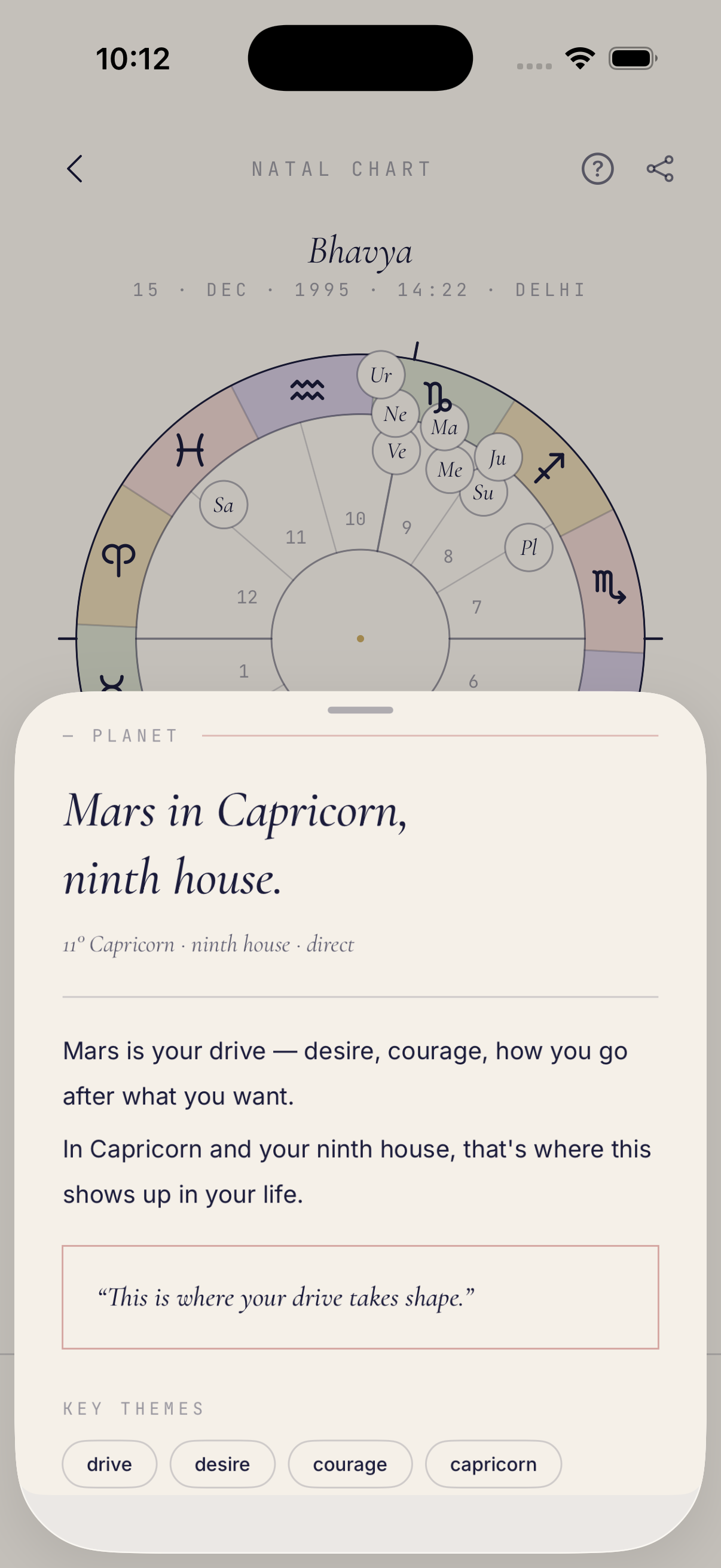Tap the Aquarius sign segment
Image resolution: width=721 pixels, height=1568 pixels.
307,390
